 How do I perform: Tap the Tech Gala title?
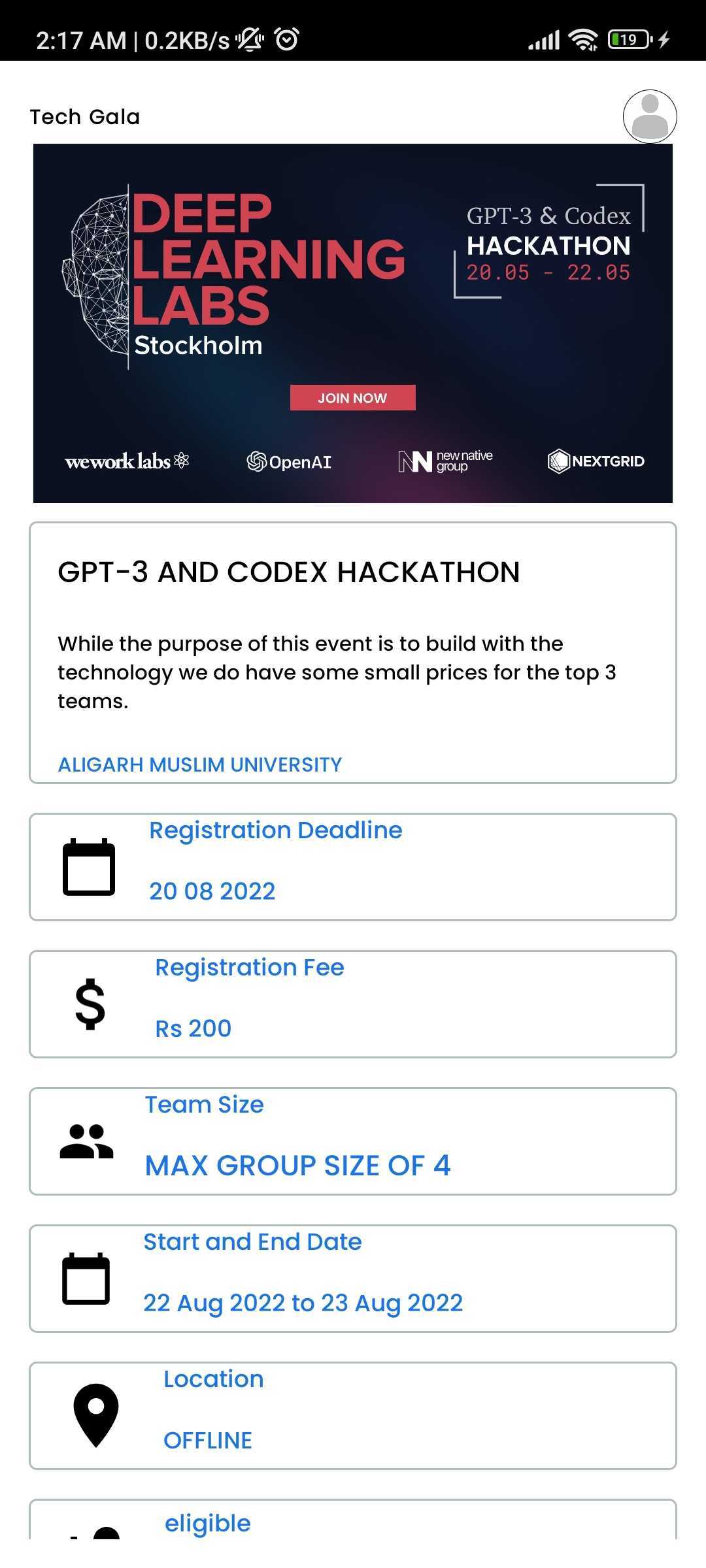(x=84, y=116)
